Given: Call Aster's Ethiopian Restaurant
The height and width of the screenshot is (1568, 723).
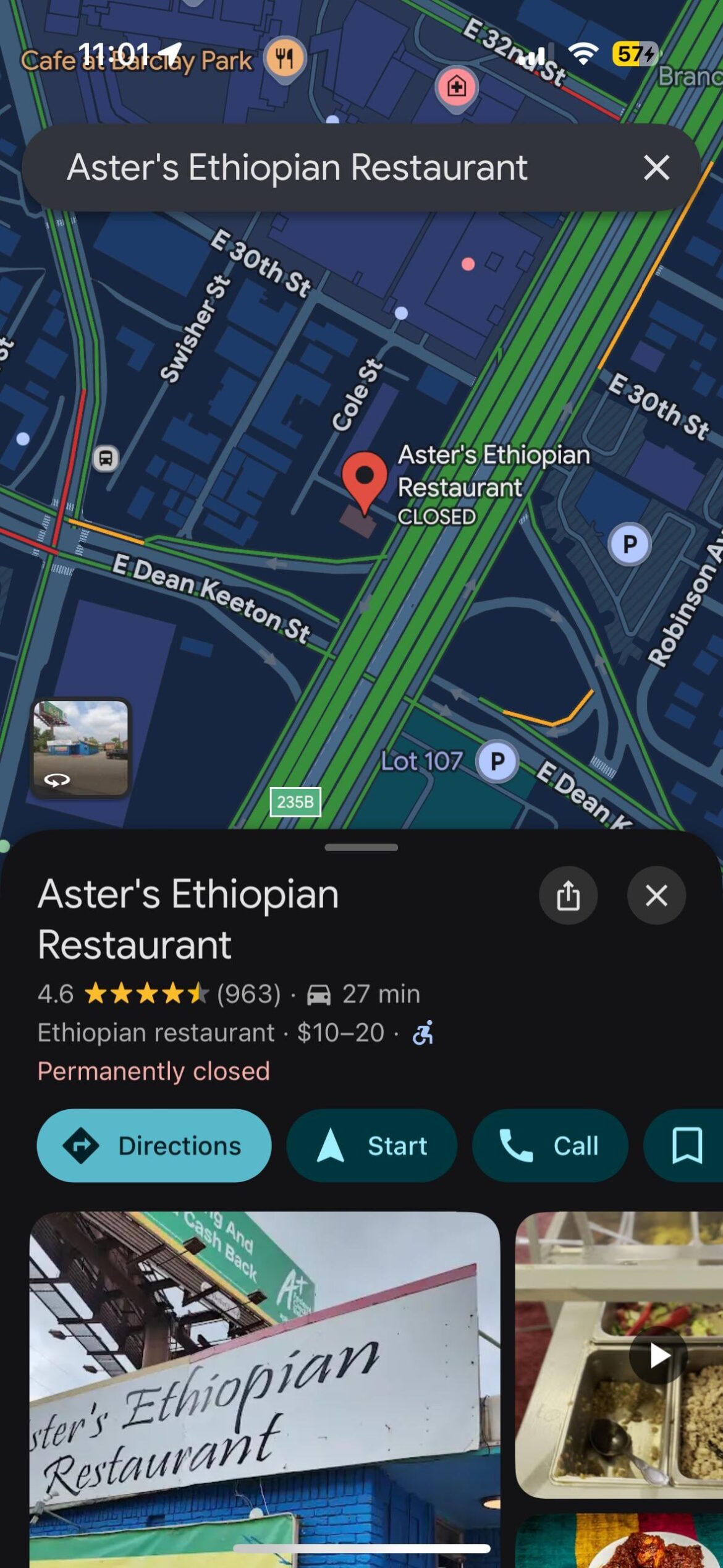Looking at the screenshot, I should (549, 1145).
